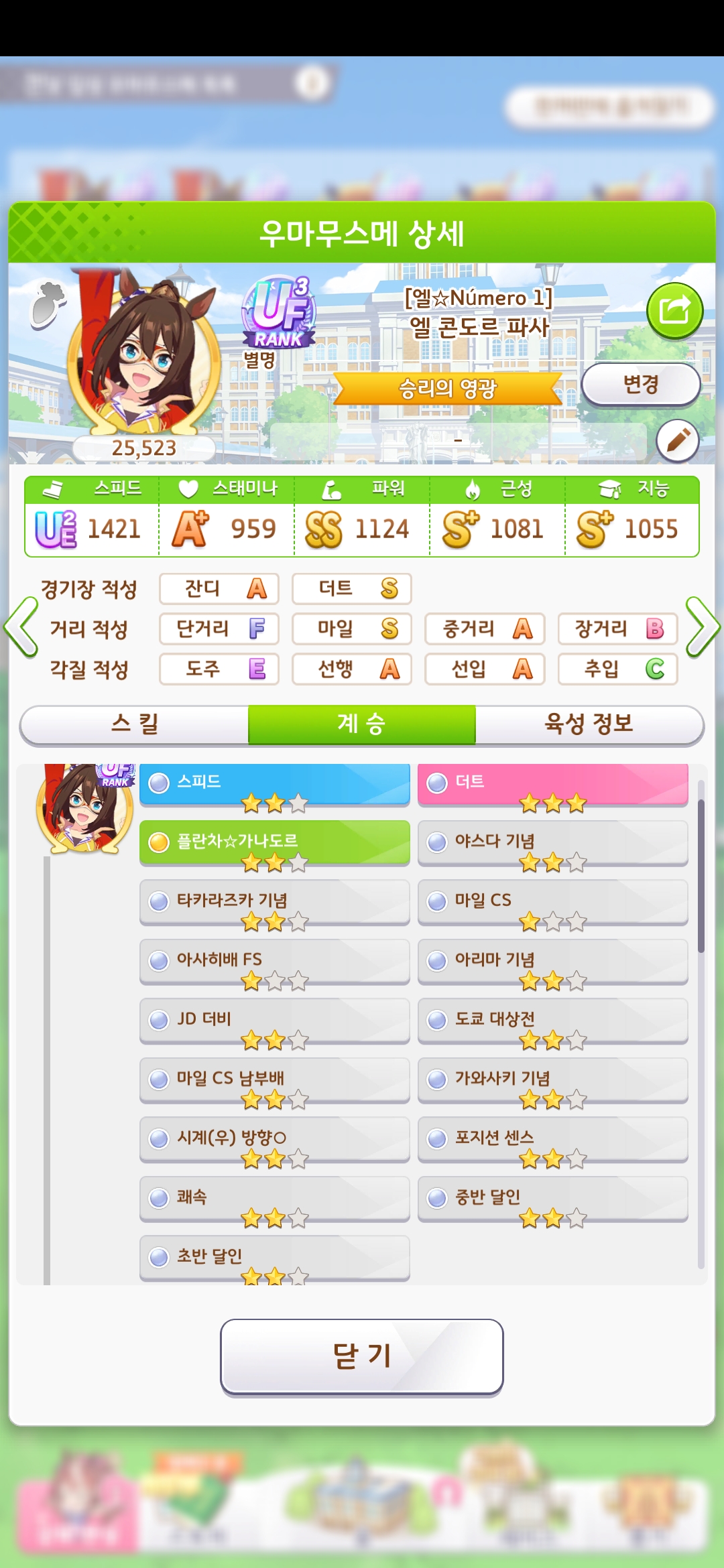Toggle the carrot favorite icon on the portrait

48,305
